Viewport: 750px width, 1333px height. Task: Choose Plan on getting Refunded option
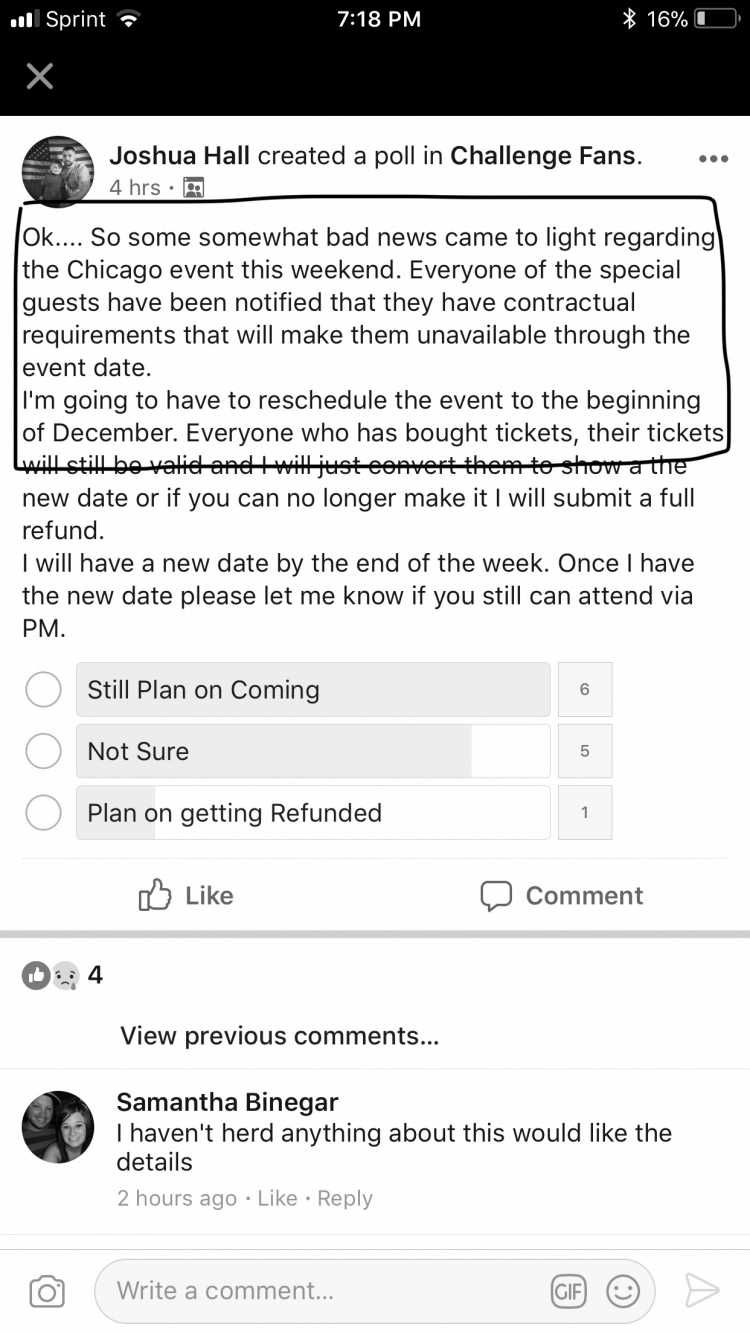(43, 813)
